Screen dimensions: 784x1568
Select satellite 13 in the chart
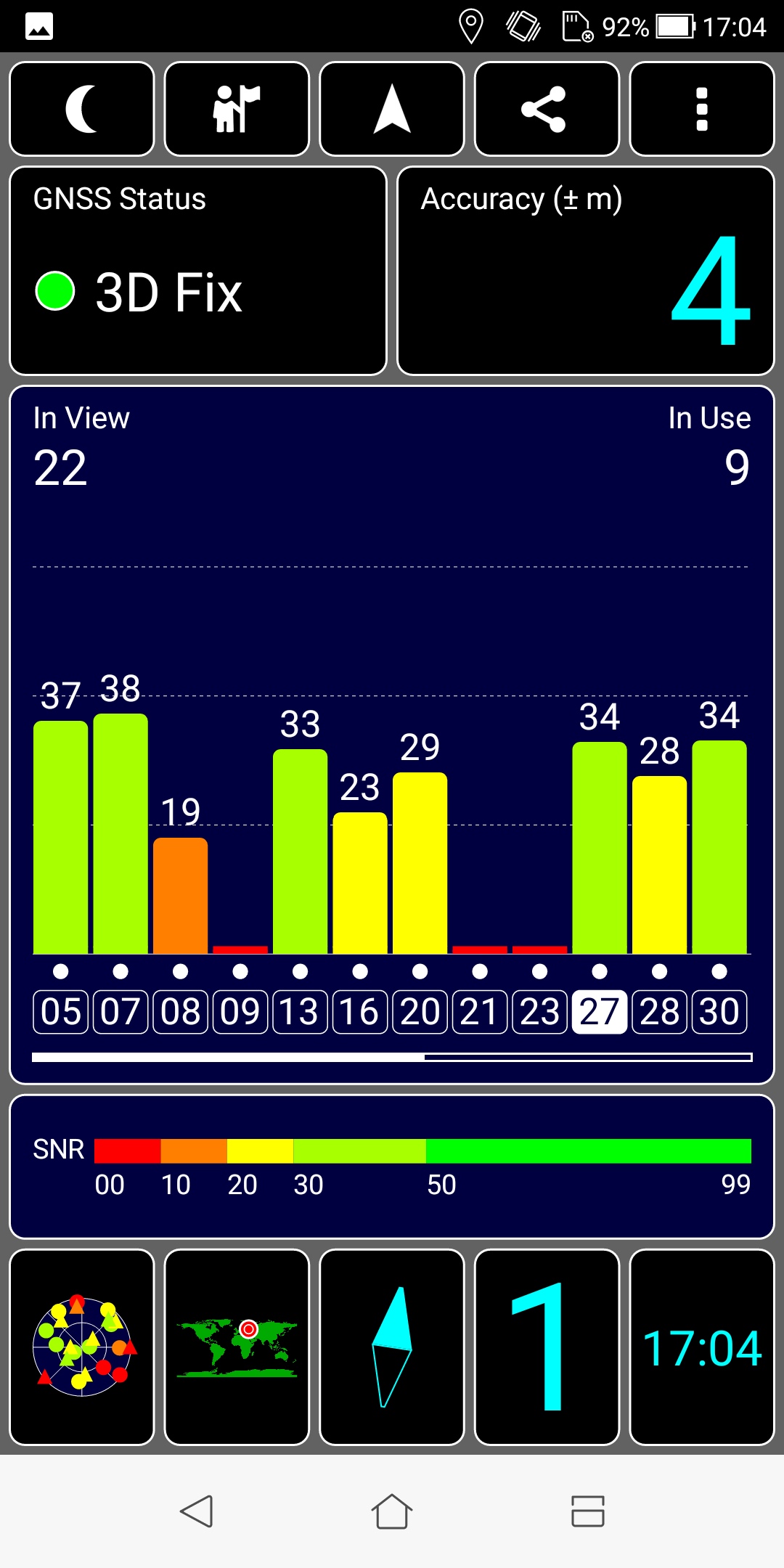click(300, 1011)
